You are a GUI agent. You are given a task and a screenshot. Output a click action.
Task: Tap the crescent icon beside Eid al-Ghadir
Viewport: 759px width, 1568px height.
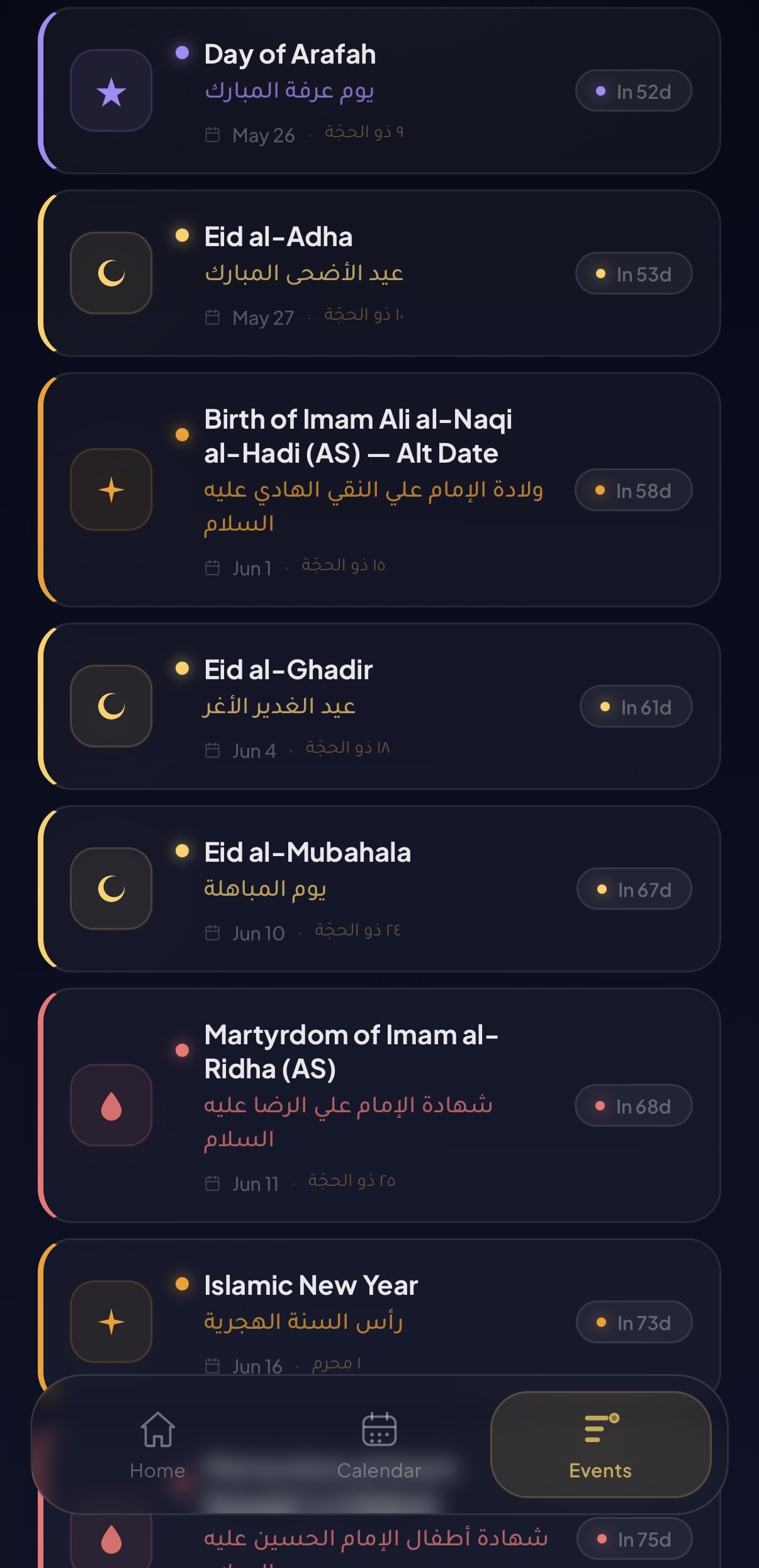(112, 706)
